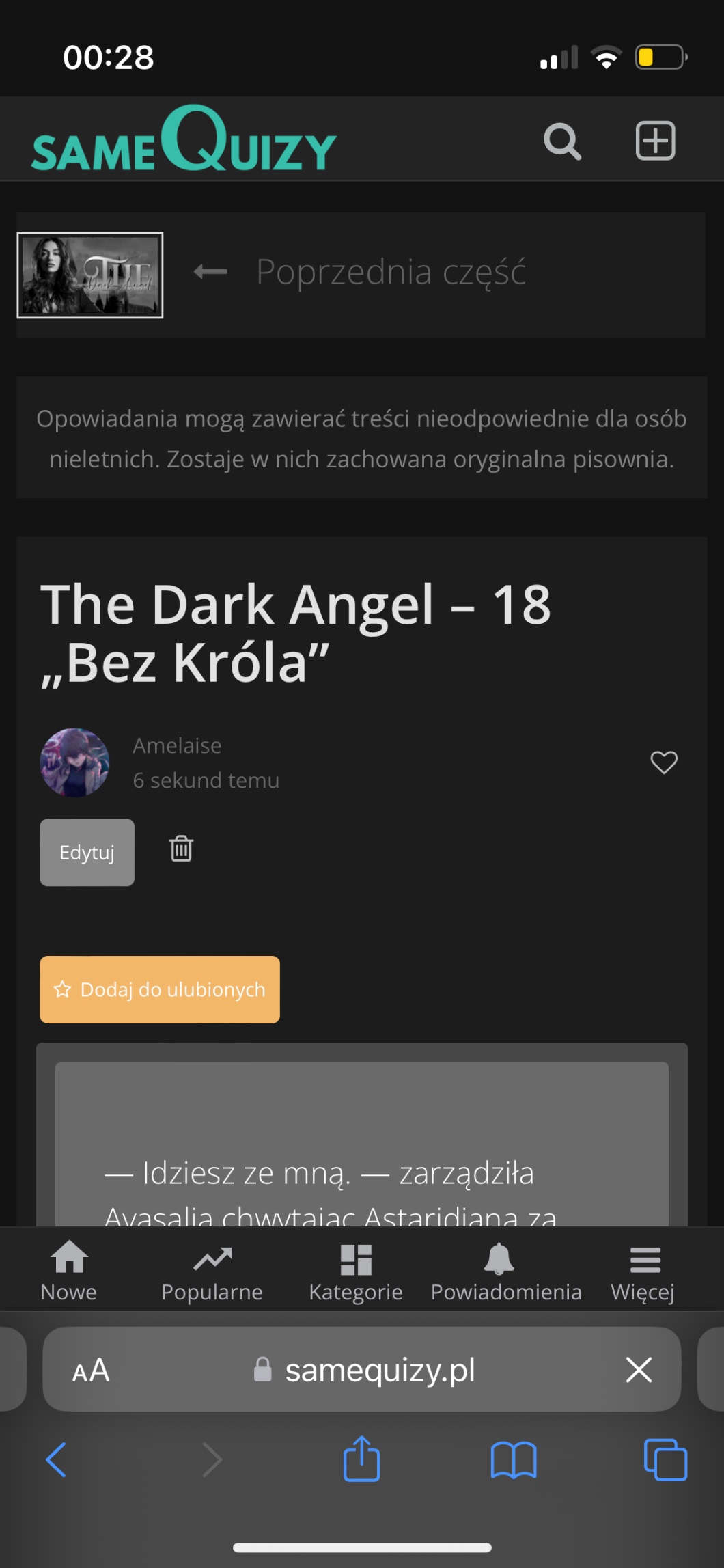This screenshot has height=1568, width=724.
Task: Open the Safari tabs overview
Action: click(x=665, y=1460)
